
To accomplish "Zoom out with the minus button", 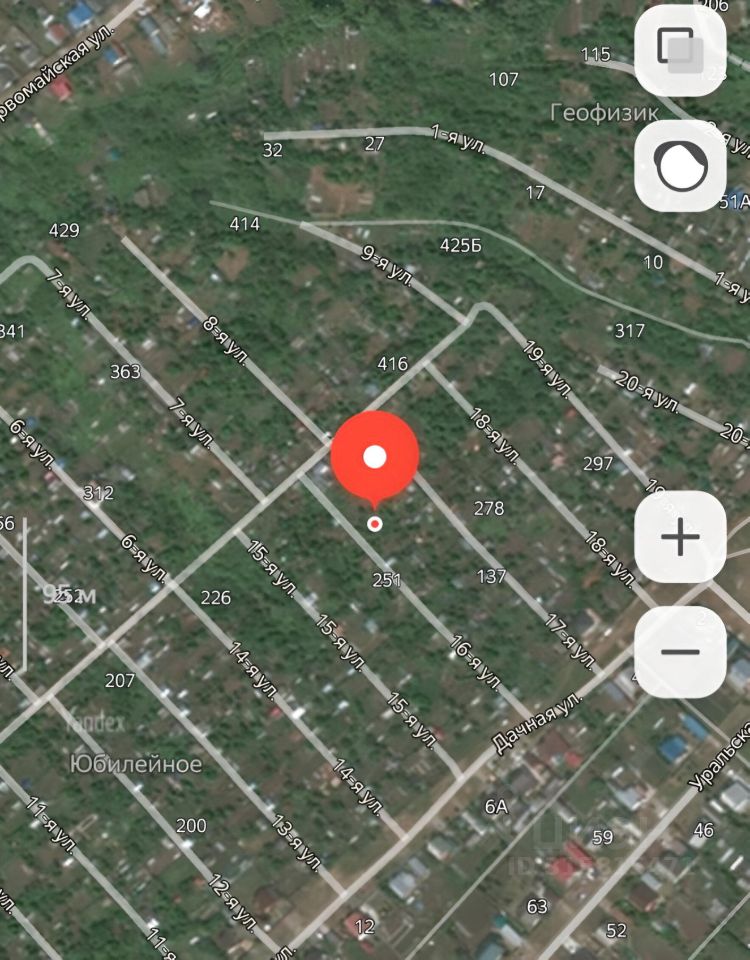I will pyautogui.click(x=680, y=652).
